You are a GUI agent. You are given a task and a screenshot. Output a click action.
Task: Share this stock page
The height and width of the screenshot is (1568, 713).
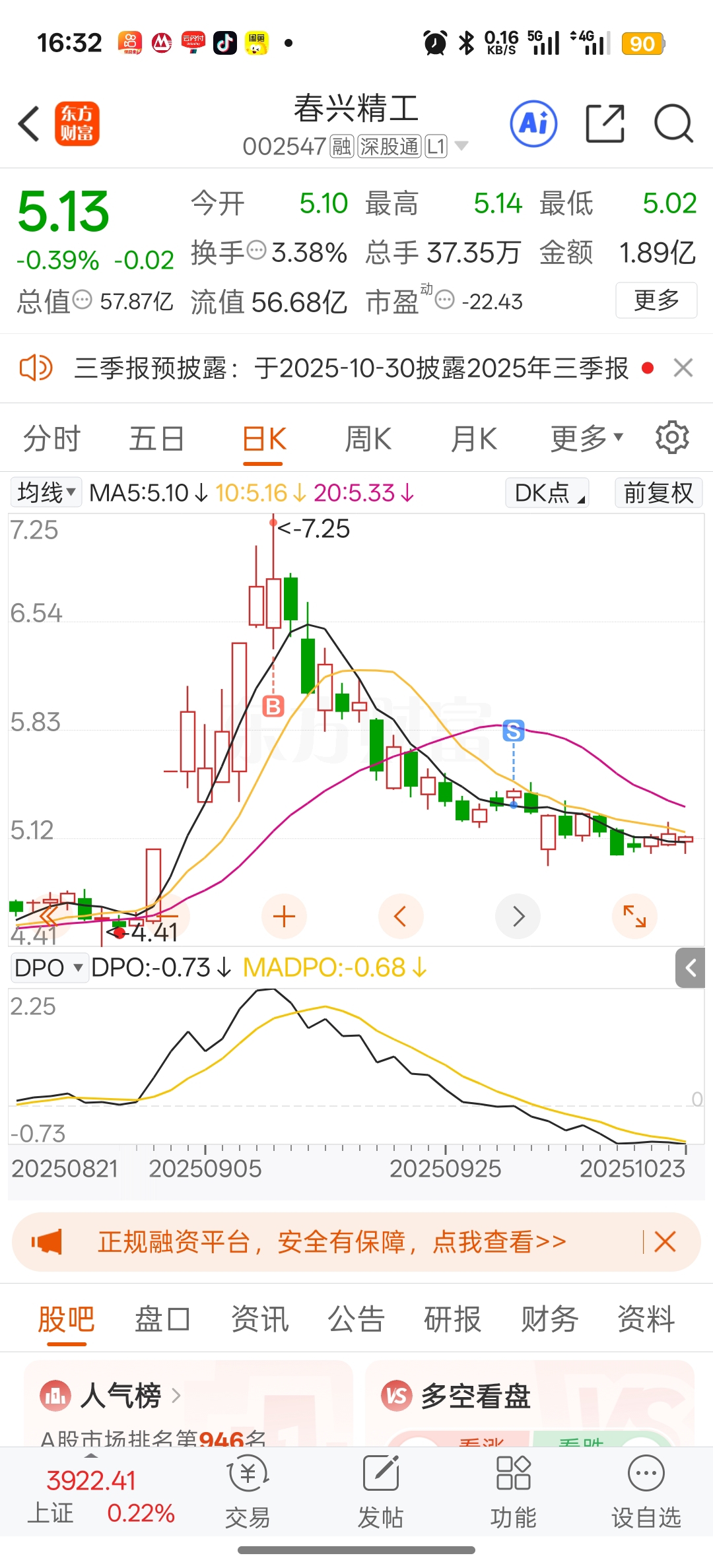pos(605,123)
